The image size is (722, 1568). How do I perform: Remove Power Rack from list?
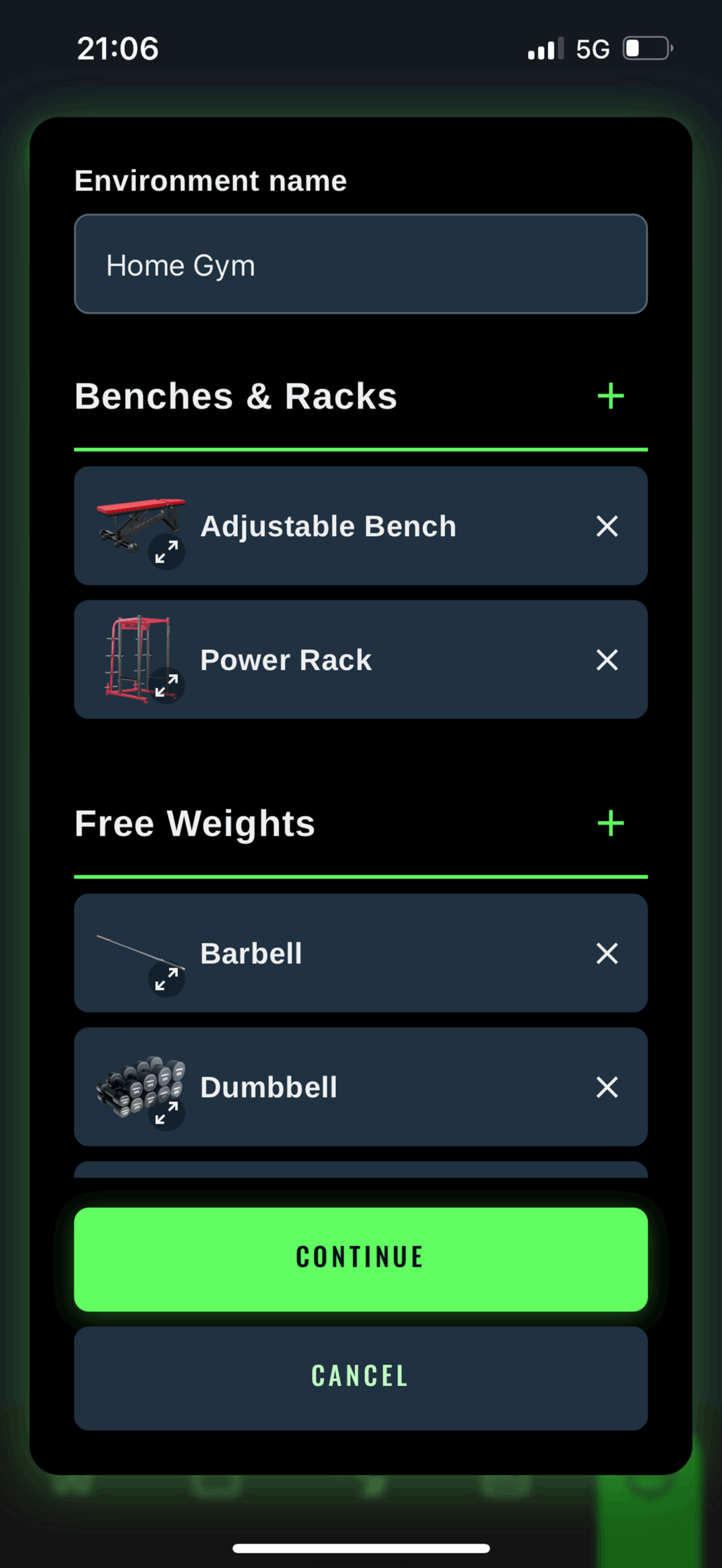(x=607, y=660)
